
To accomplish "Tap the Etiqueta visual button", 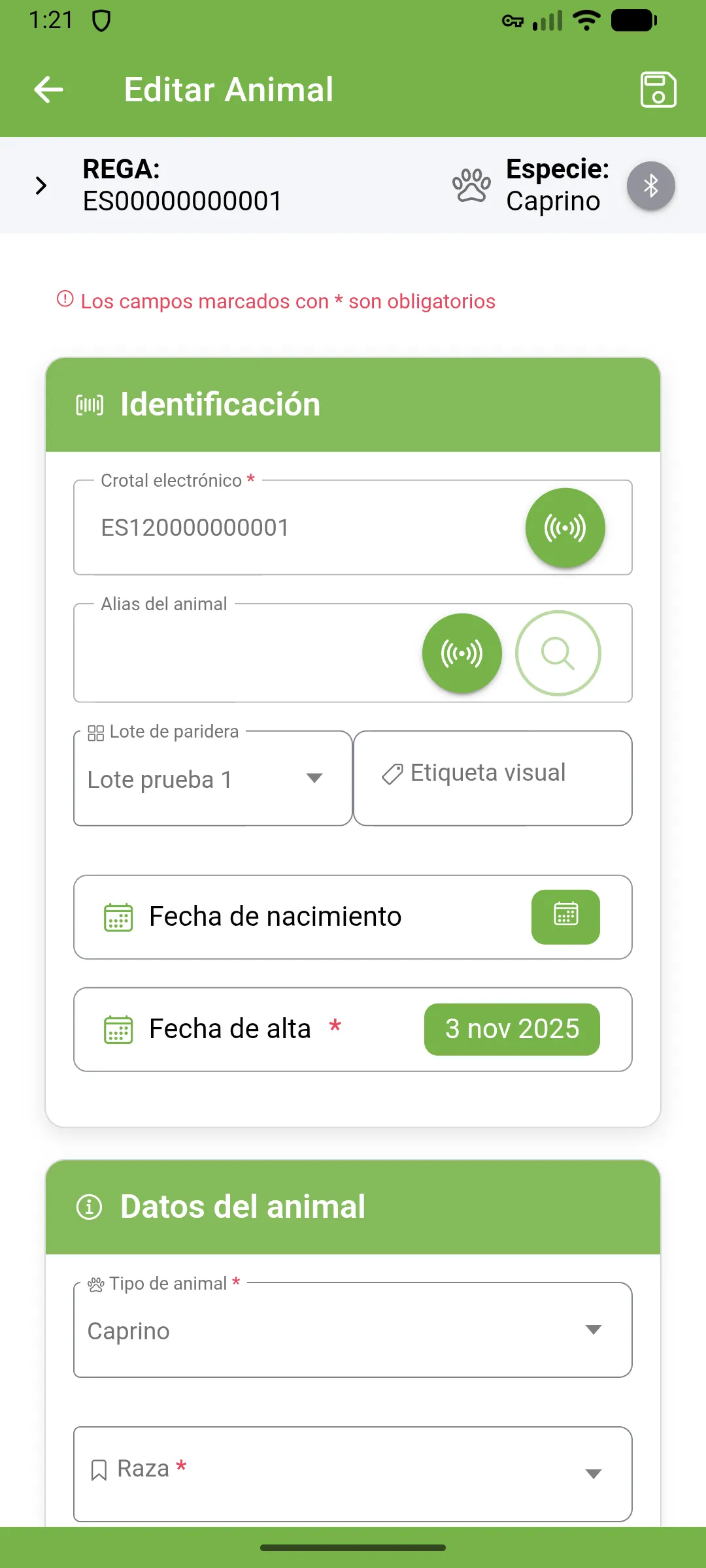I will click(492, 777).
